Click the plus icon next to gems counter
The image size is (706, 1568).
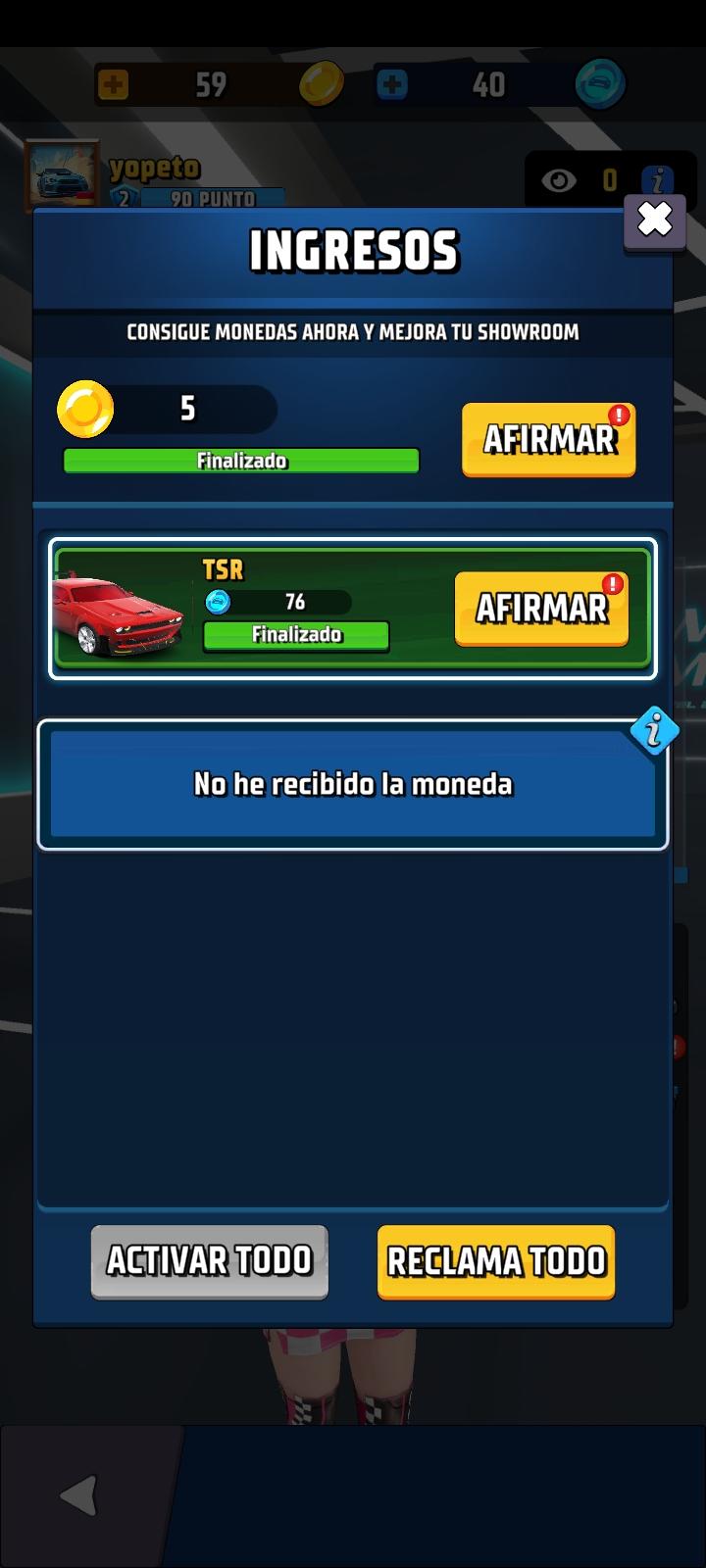pyautogui.click(x=392, y=83)
